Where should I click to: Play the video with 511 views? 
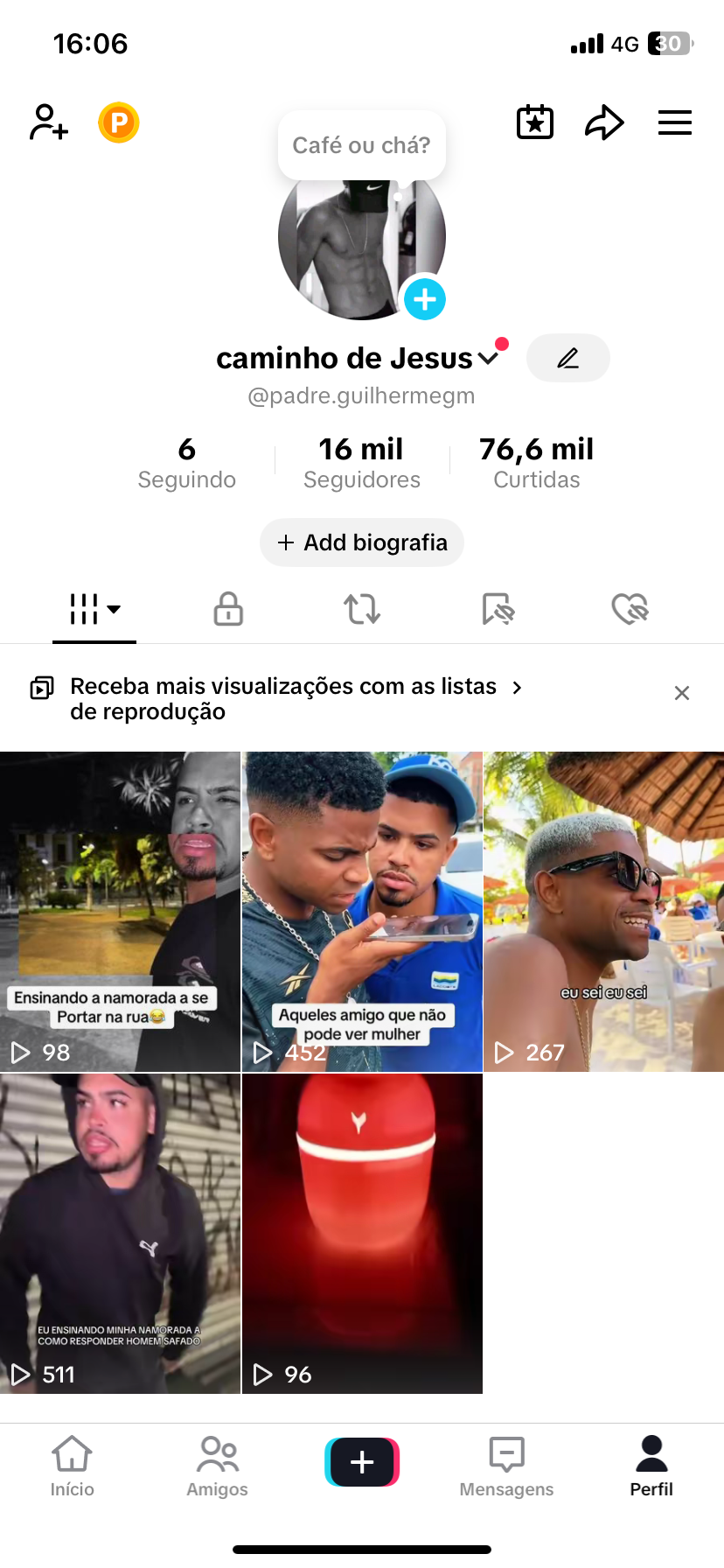tap(120, 1233)
